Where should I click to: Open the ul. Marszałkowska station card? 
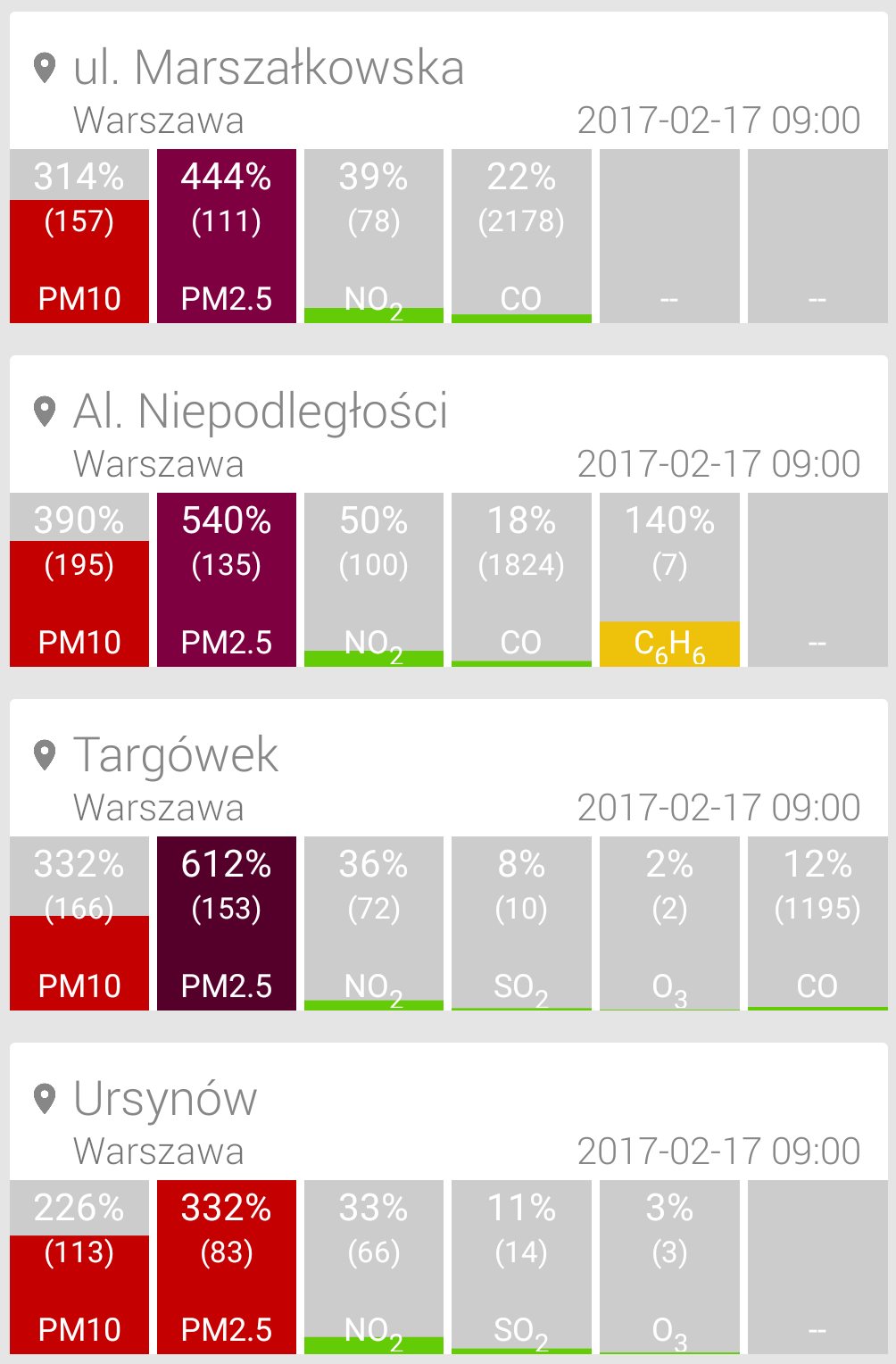[x=268, y=70]
